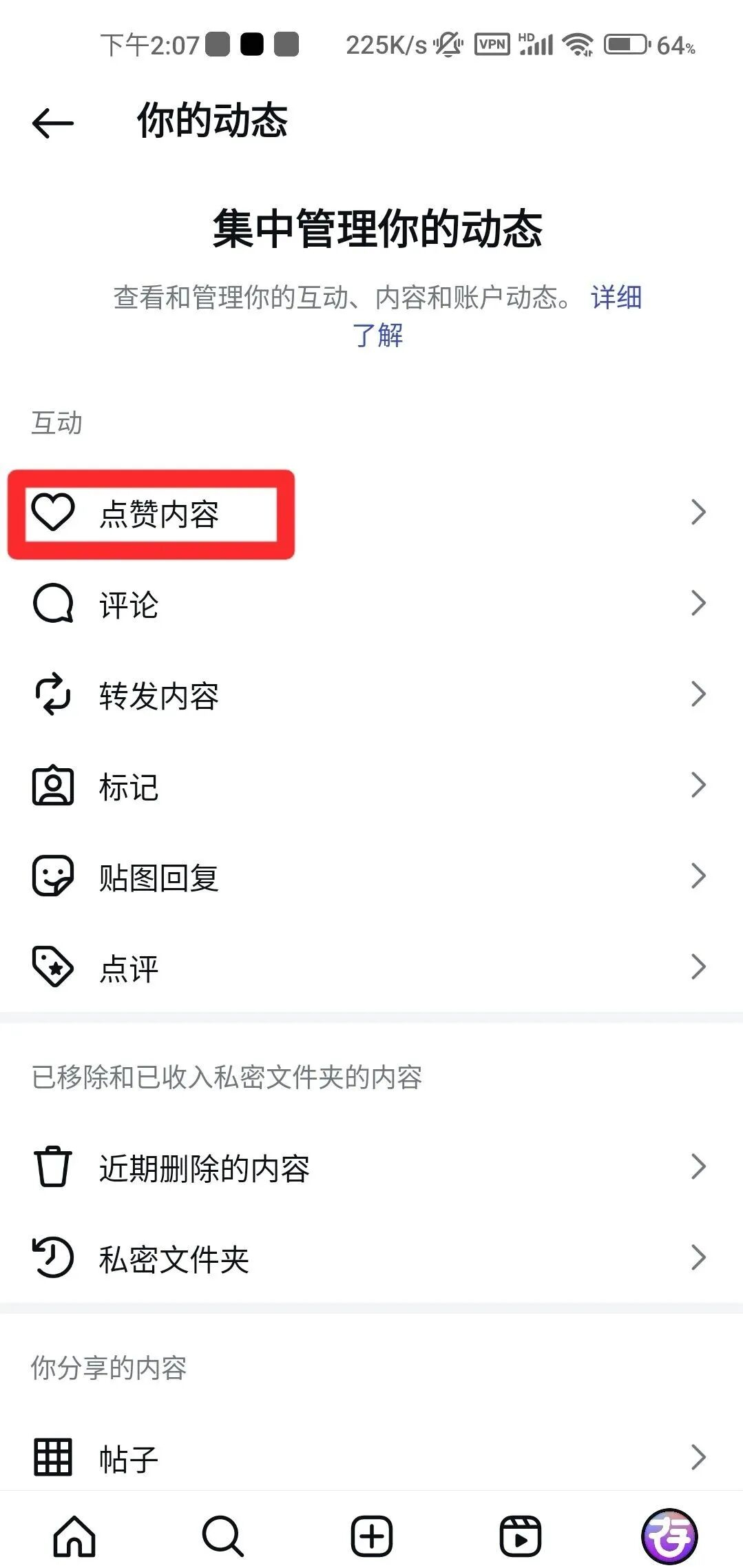
Task: Select the grid icon beside 帖子
Action: point(55,1456)
